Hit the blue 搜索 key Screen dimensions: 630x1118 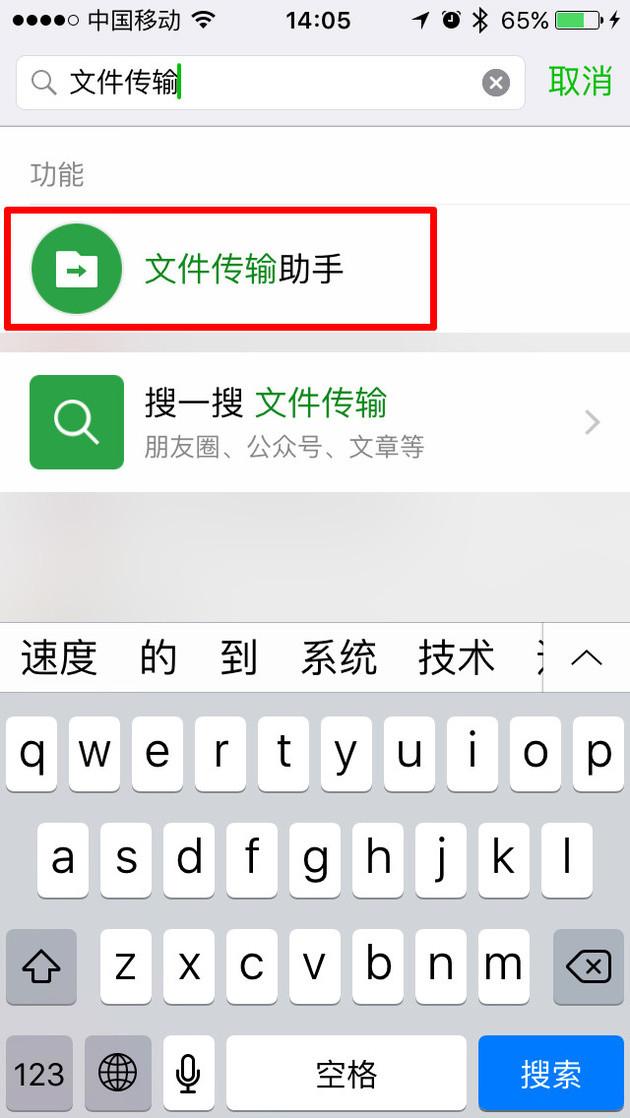point(551,1074)
